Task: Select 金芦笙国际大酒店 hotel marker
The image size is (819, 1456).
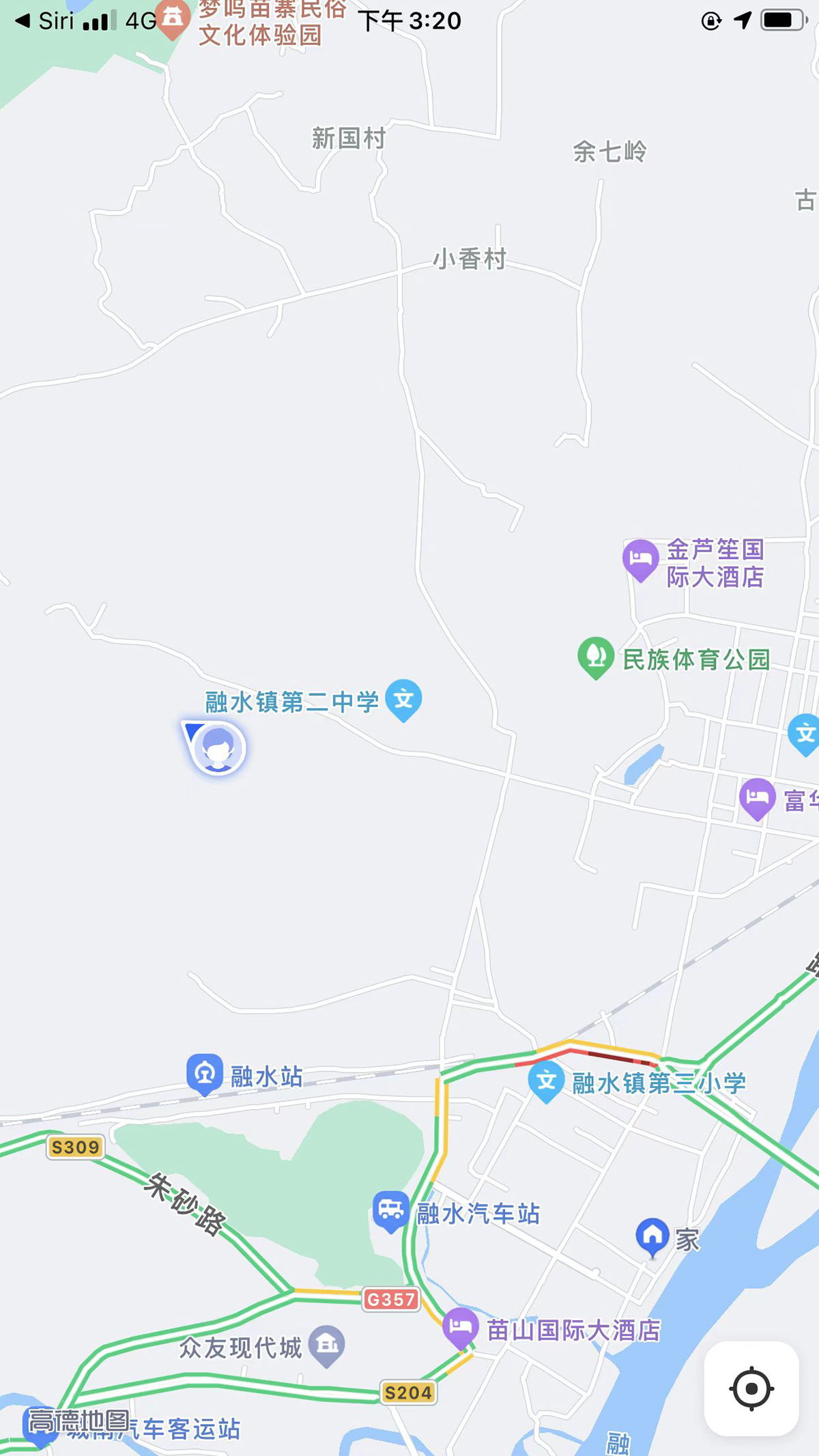Action: tap(640, 558)
